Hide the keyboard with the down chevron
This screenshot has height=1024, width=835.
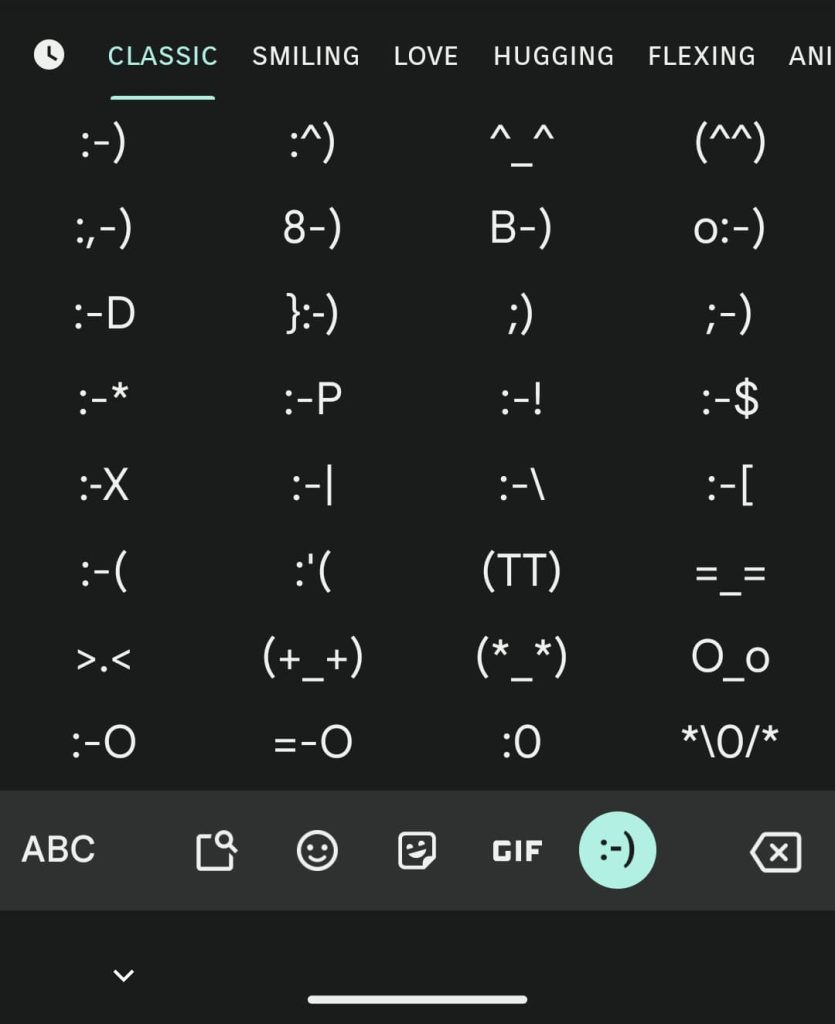click(x=123, y=975)
